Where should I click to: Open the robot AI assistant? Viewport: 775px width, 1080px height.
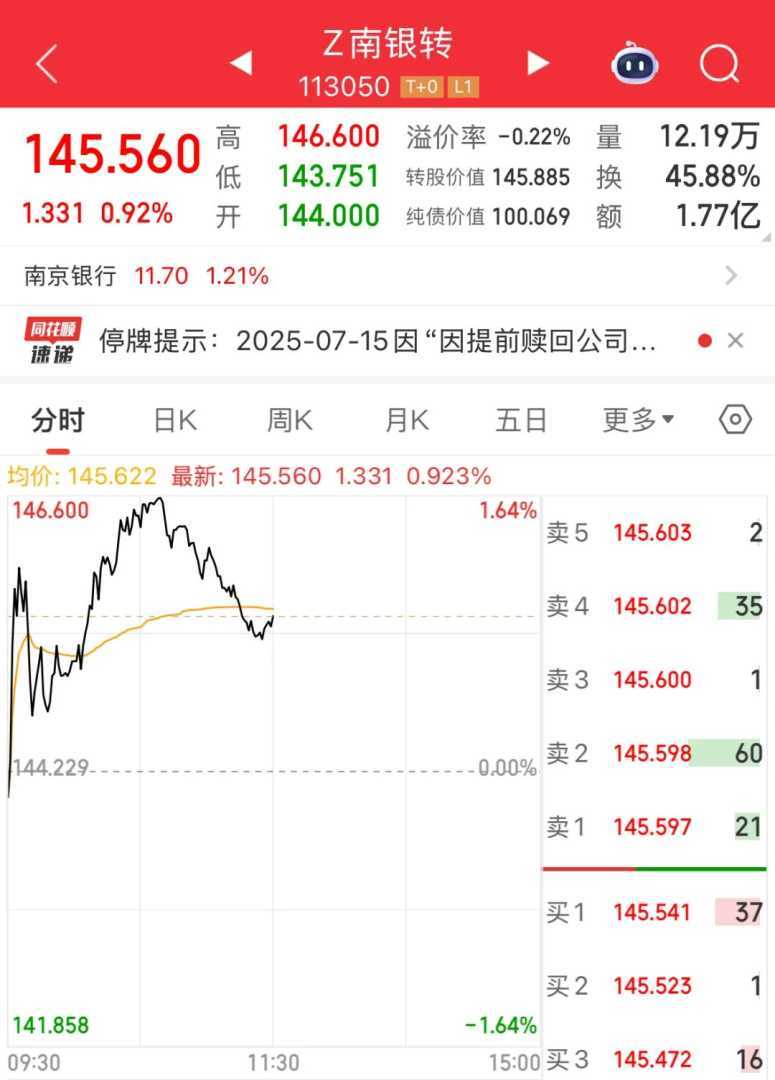(x=635, y=65)
